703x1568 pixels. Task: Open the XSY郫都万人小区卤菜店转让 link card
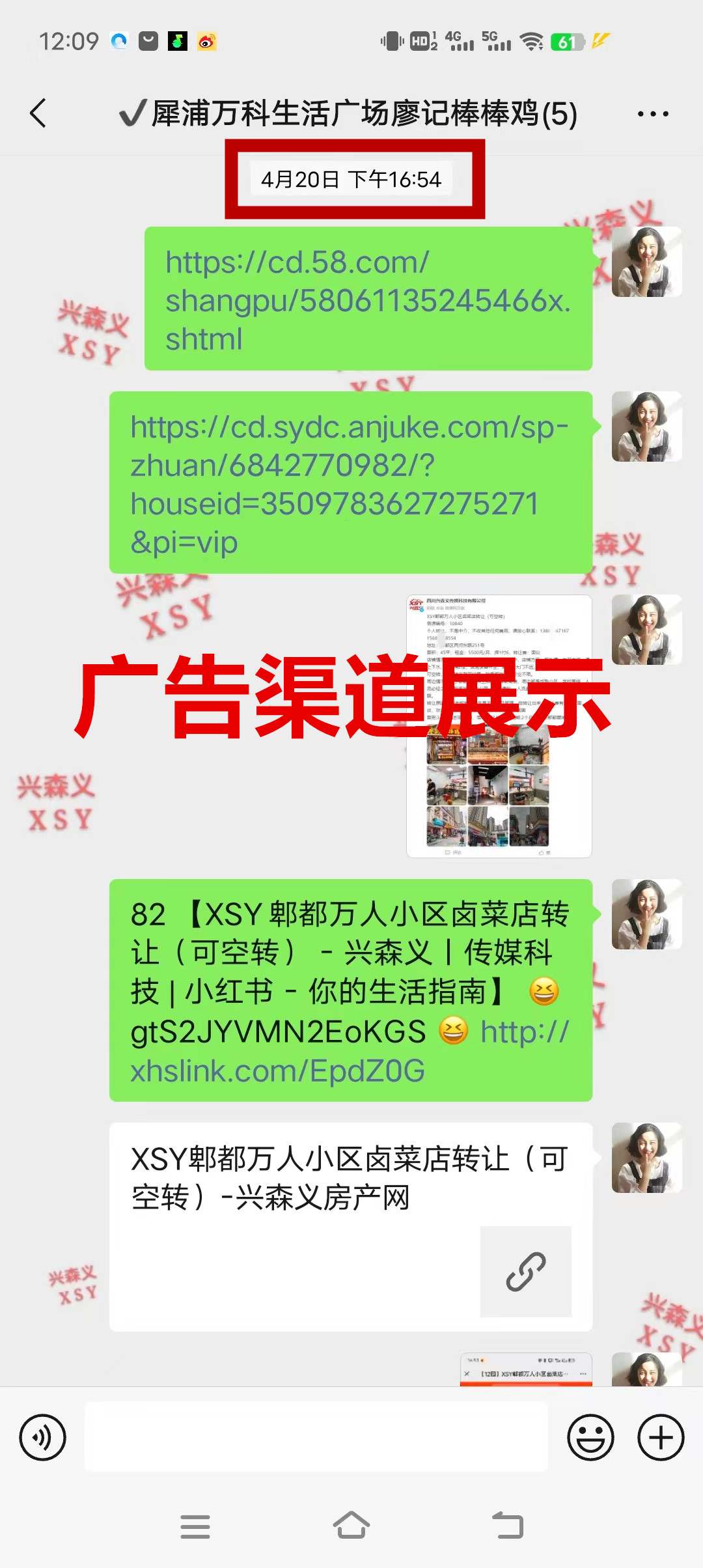(350, 1225)
